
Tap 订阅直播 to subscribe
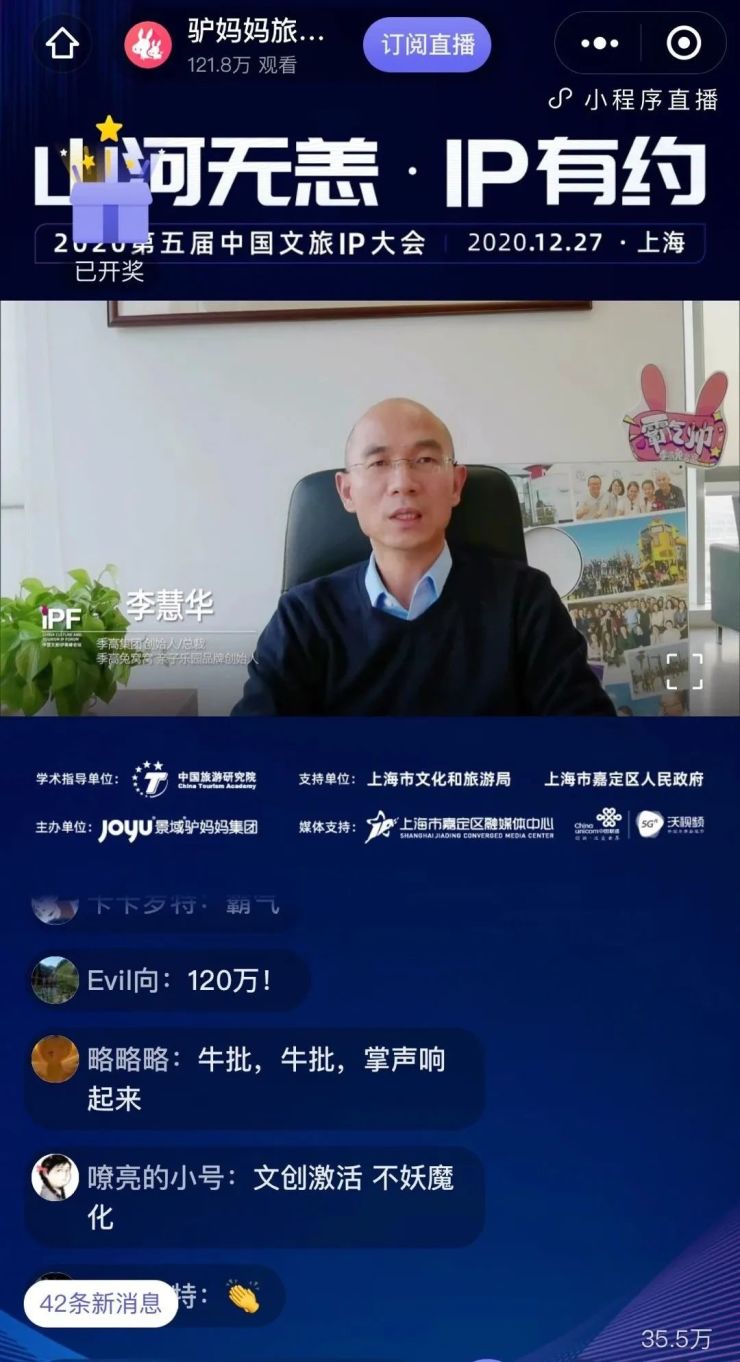point(427,44)
